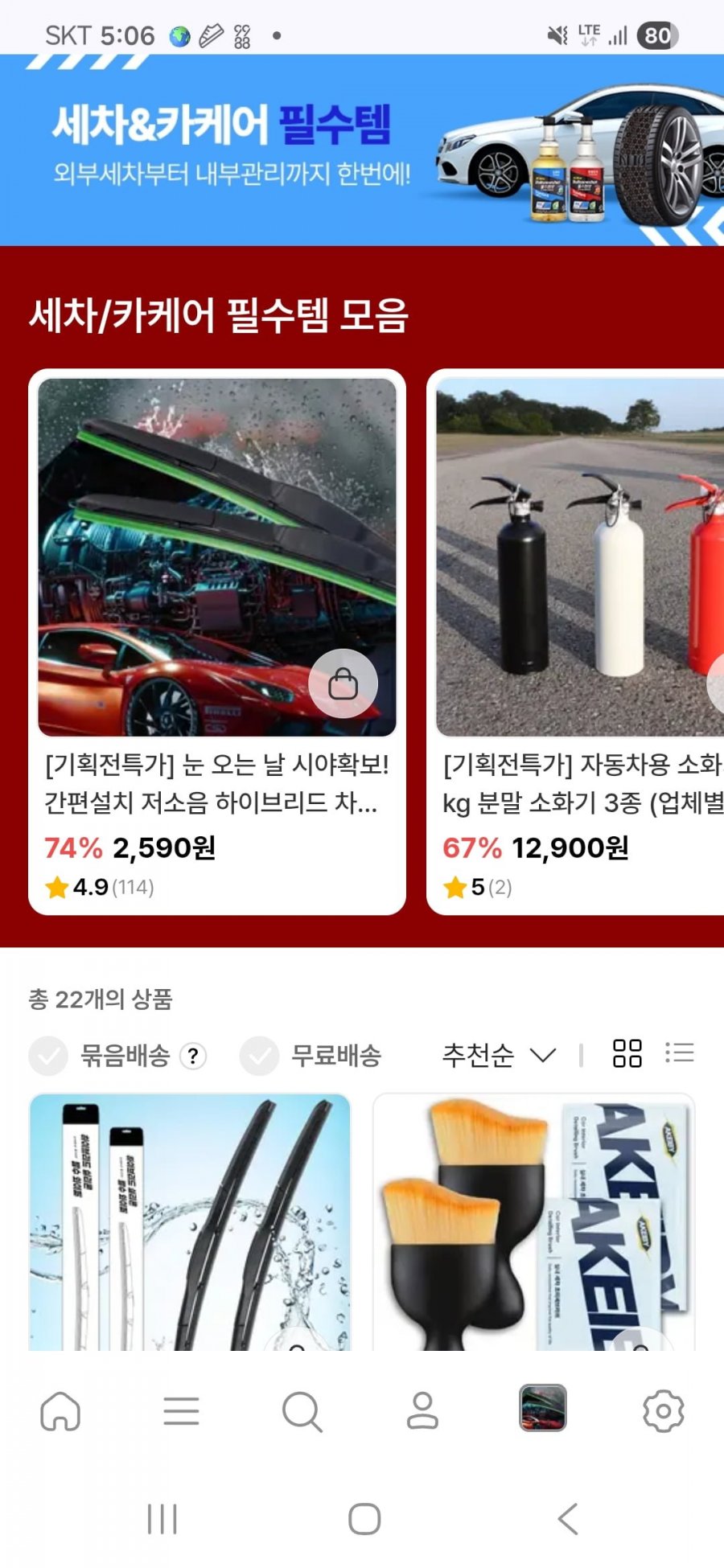Screen dimensions: 724x1568
Task: Check the 묶음배송 filter
Action: click(49, 1055)
